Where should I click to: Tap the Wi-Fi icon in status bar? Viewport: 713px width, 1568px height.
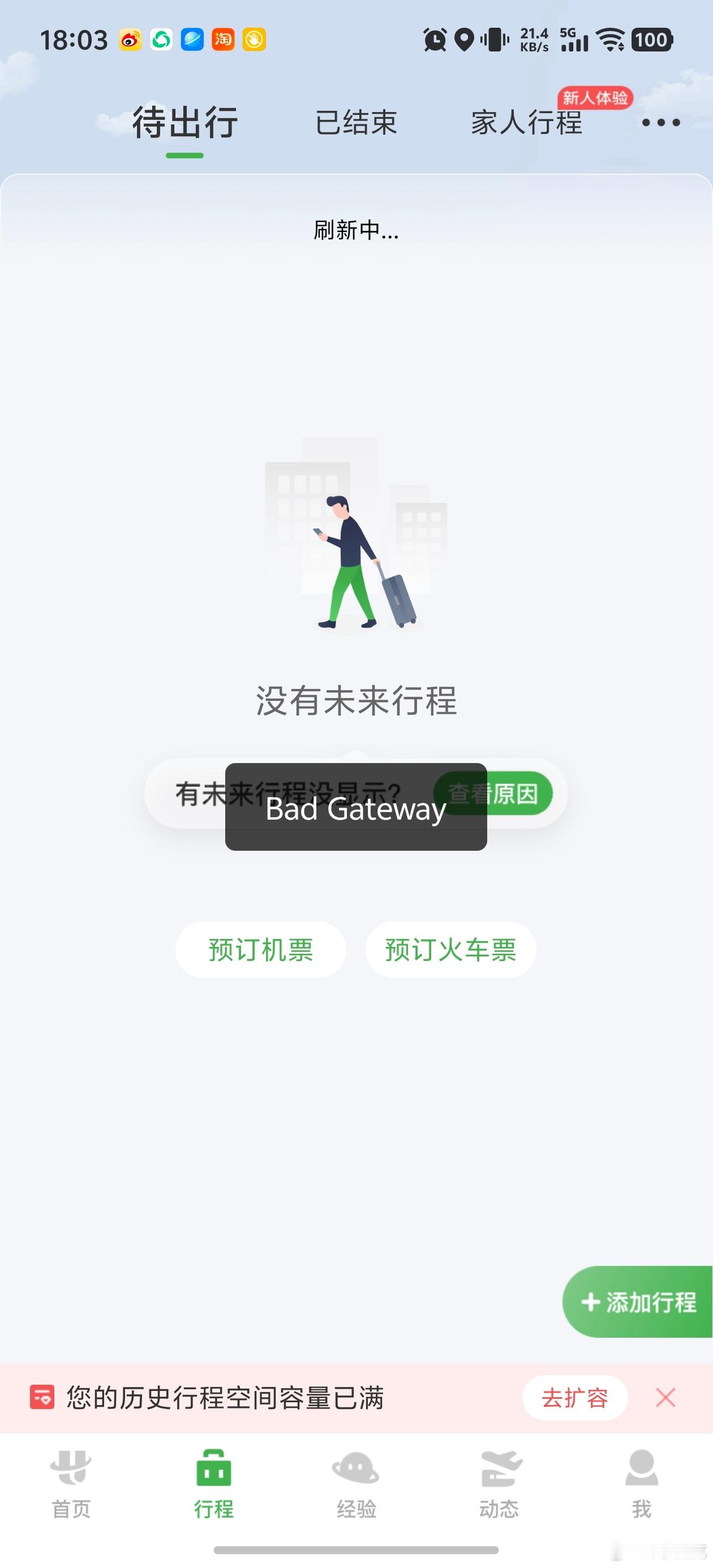(611, 40)
